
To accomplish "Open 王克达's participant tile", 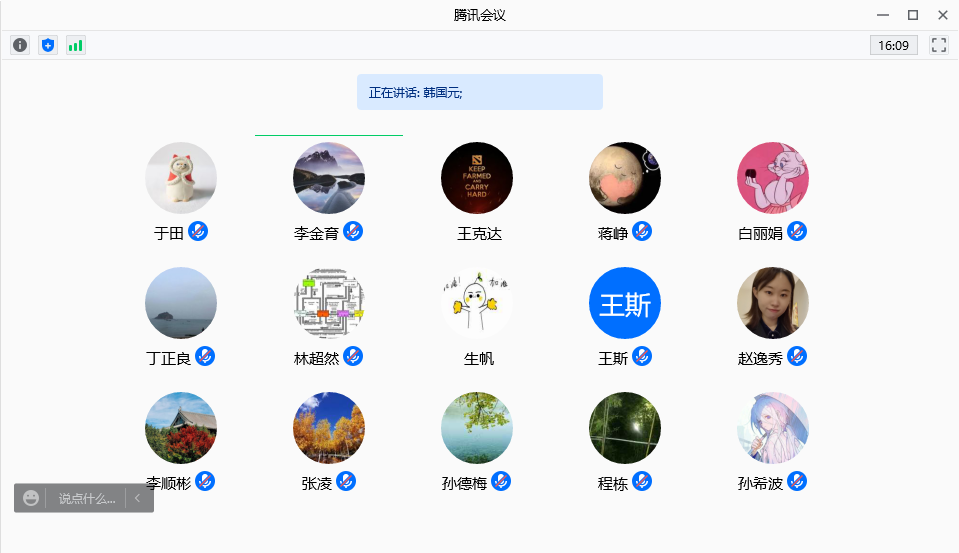I will tap(477, 178).
